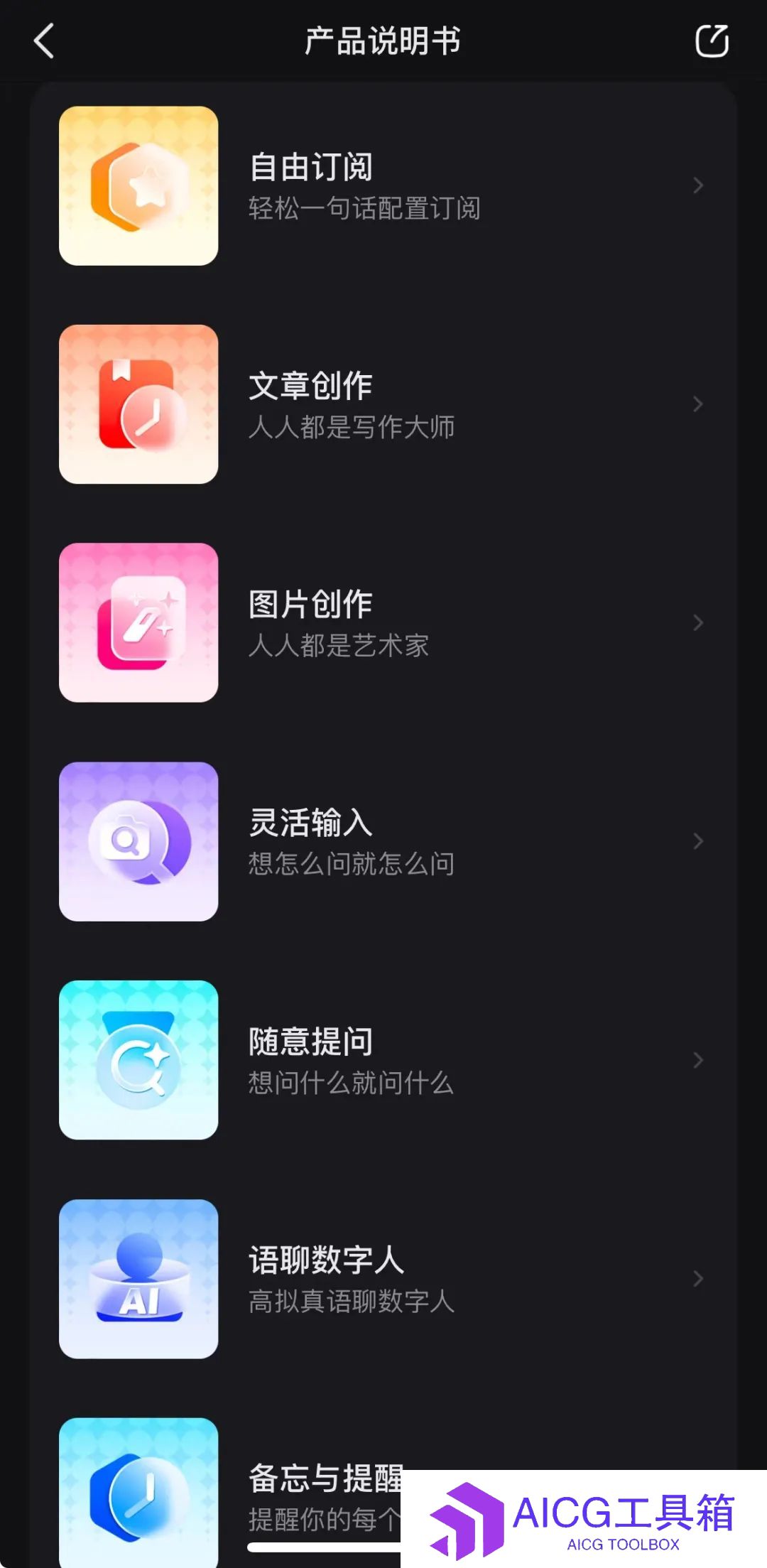
Task: Open 灵活输入 instructions
Action: pyautogui.click(x=383, y=842)
